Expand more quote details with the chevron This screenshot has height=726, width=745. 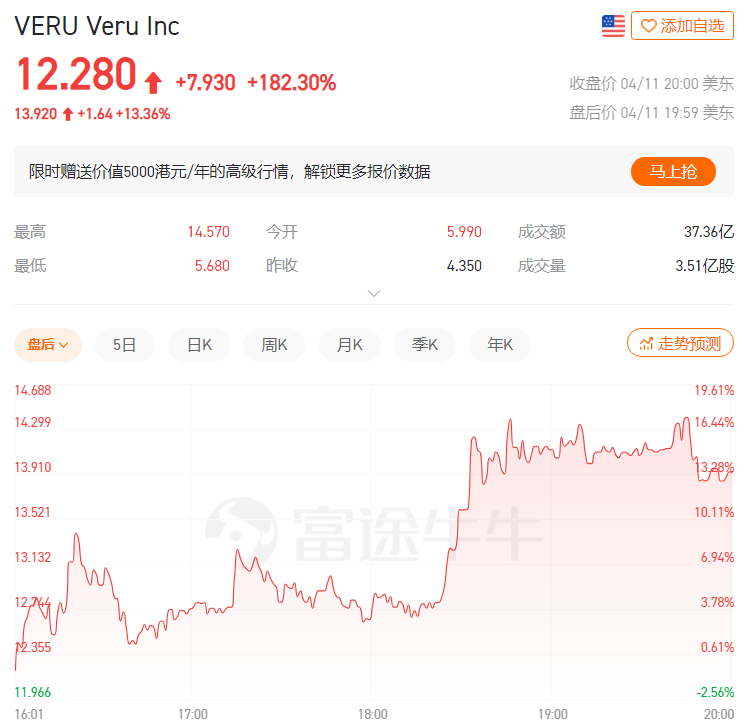[x=374, y=293]
